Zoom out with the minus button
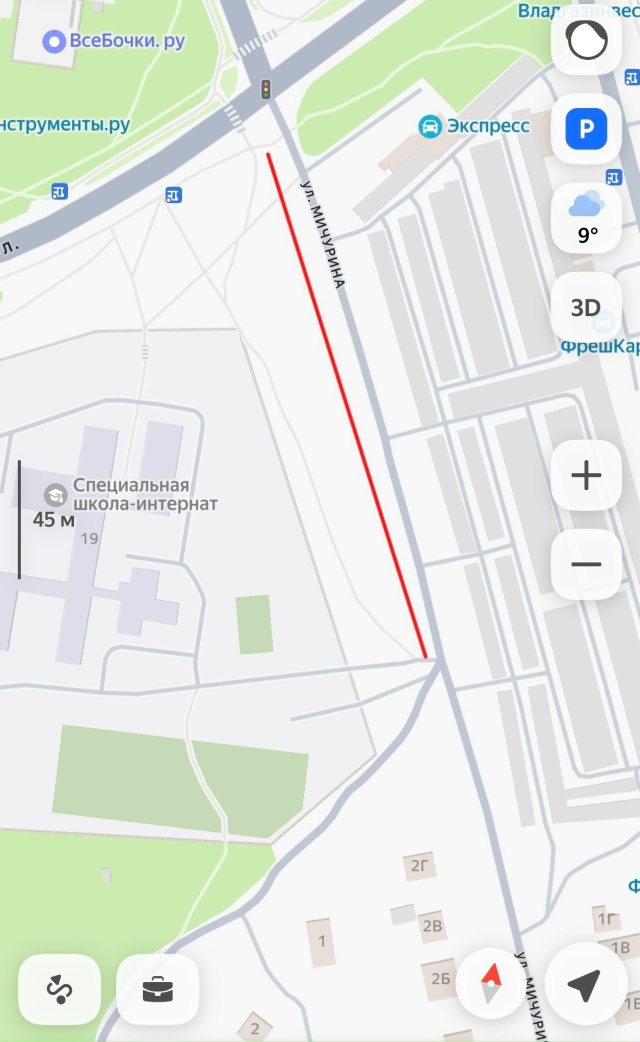 pos(586,564)
